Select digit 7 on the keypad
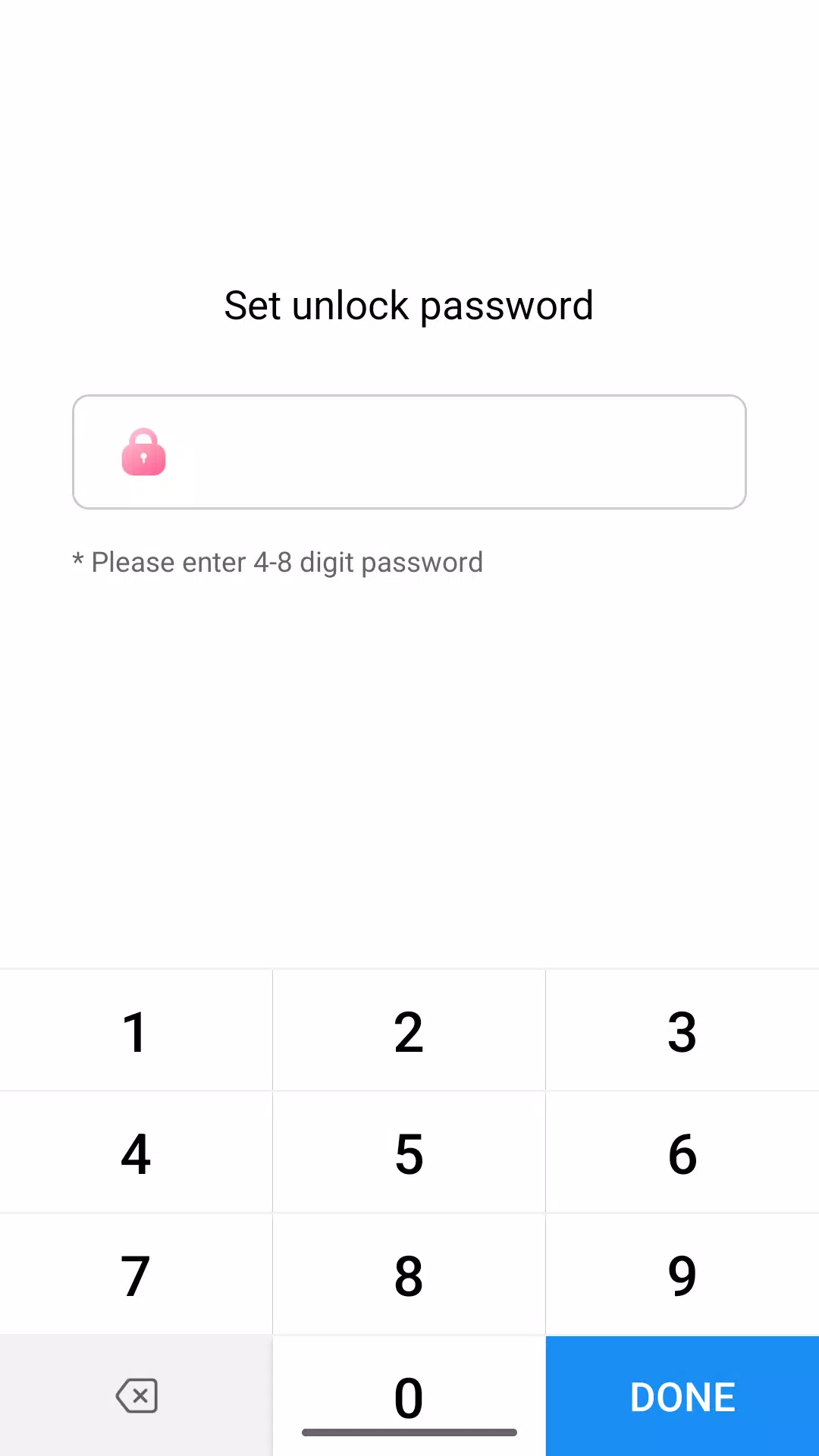 [x=136, y=1276]
